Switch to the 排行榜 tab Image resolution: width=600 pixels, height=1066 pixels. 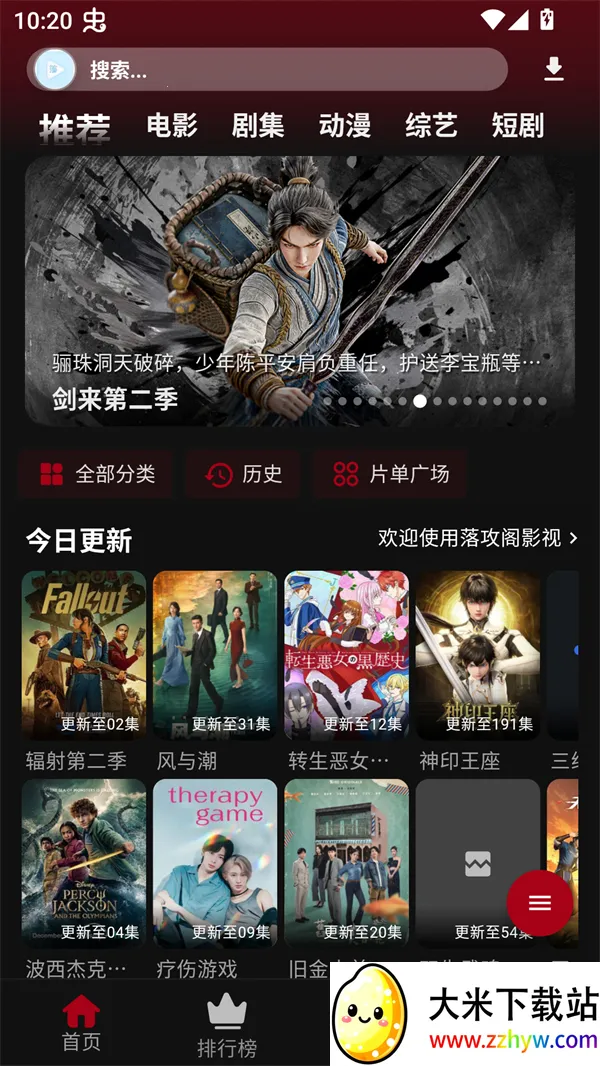227,1026
